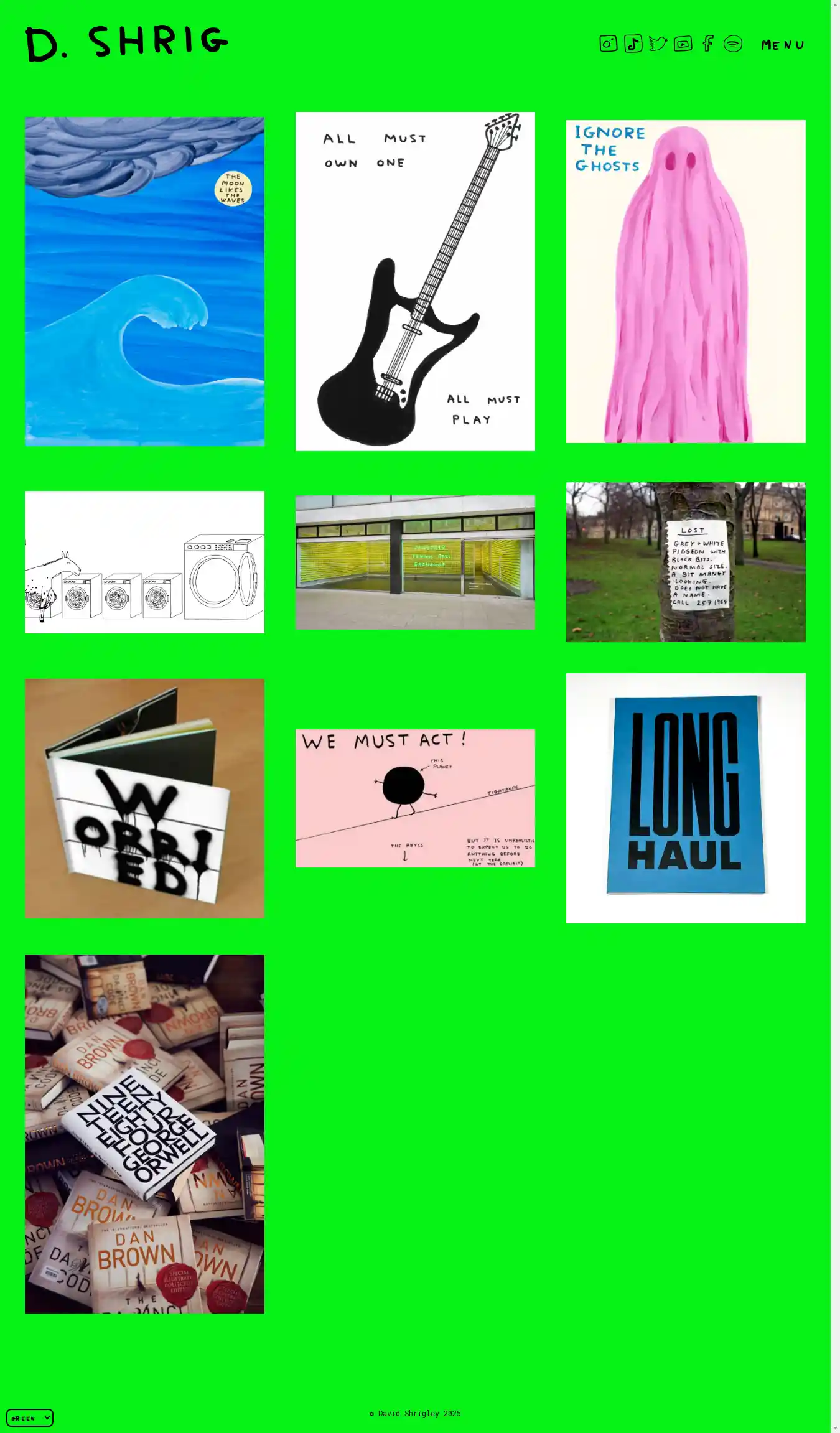The width and height of the screenshot is (840, 1433).
Task: Expand the green colour theme dropdown
Action: (x=30, y=1418)
